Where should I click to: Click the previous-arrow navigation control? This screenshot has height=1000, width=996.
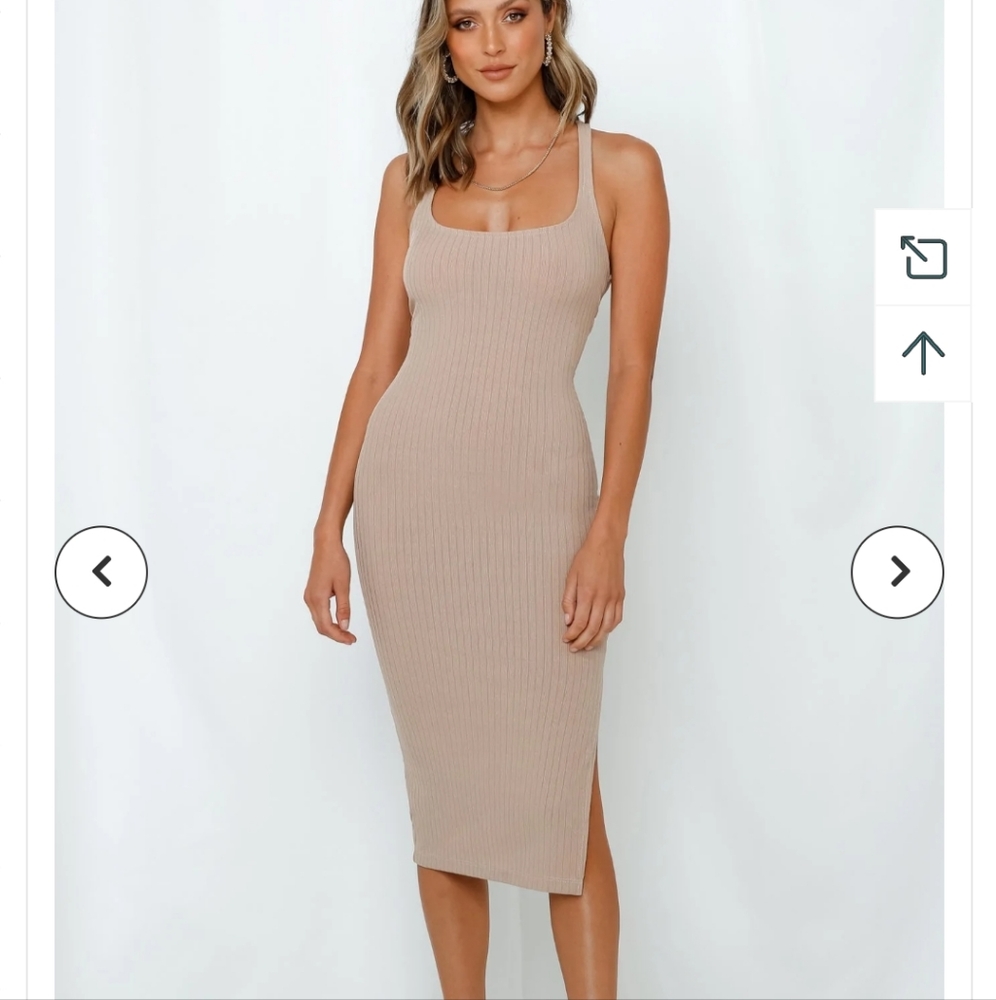(x=101, y=571)
